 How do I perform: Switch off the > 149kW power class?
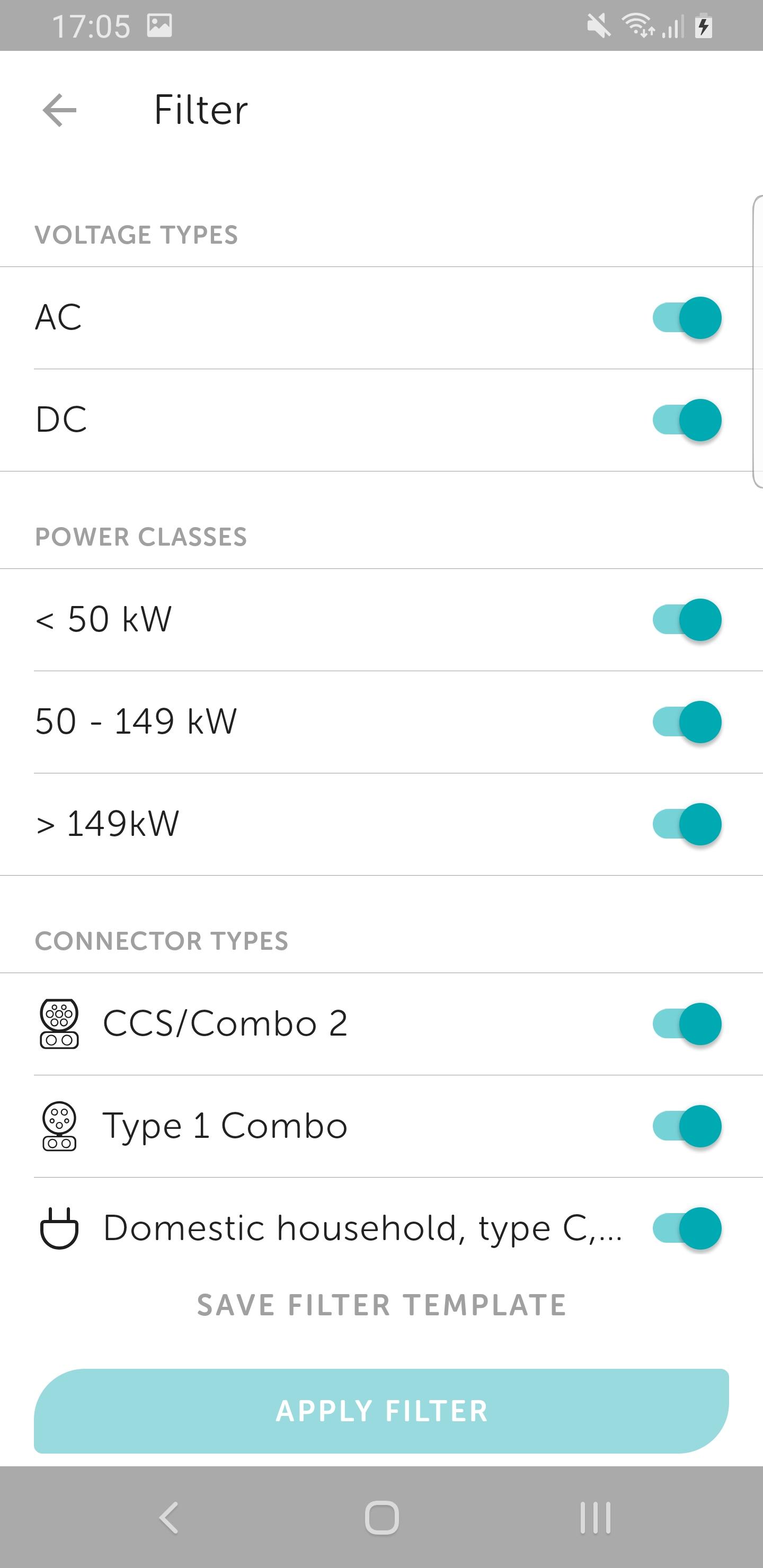click(x=687, y=824)
